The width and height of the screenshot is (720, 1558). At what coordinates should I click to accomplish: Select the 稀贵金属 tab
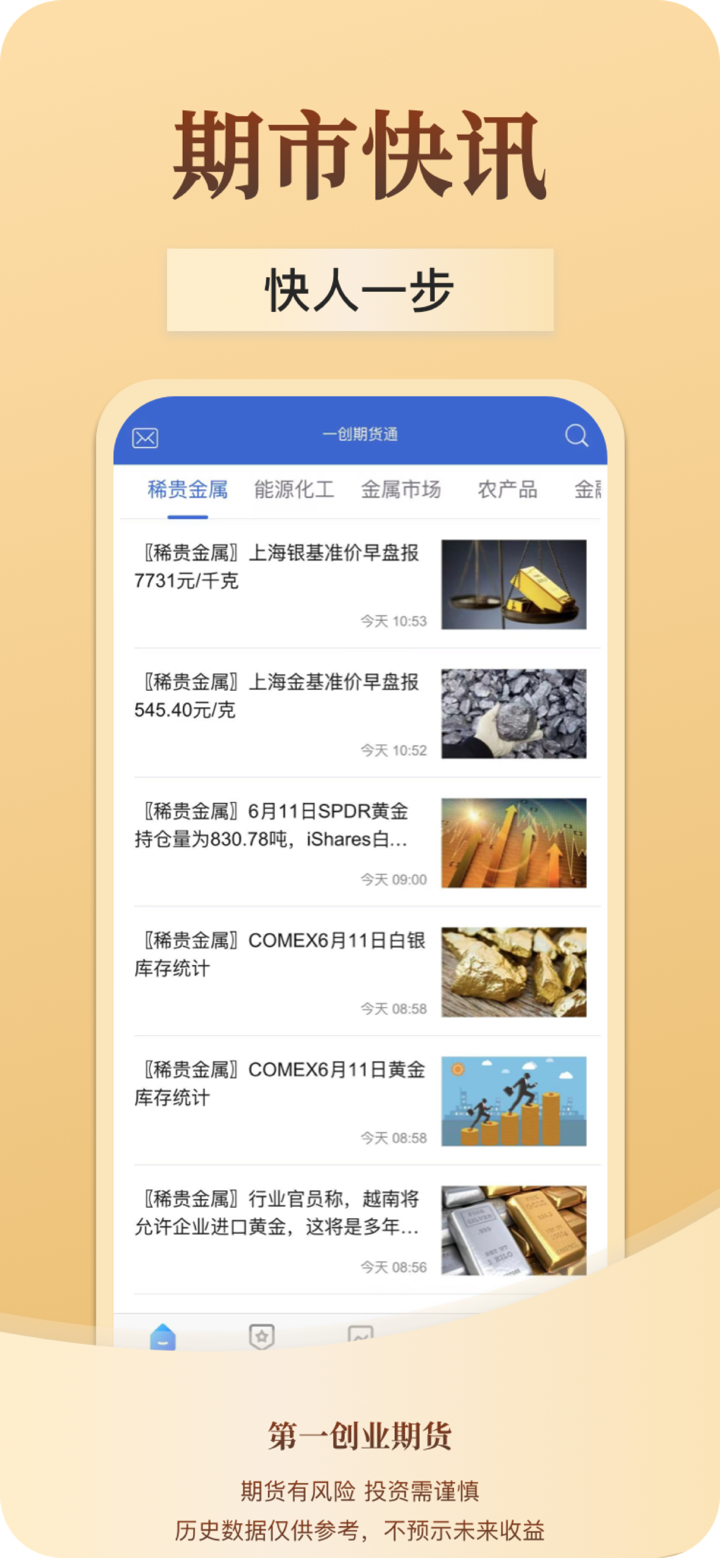click(186, 490)
